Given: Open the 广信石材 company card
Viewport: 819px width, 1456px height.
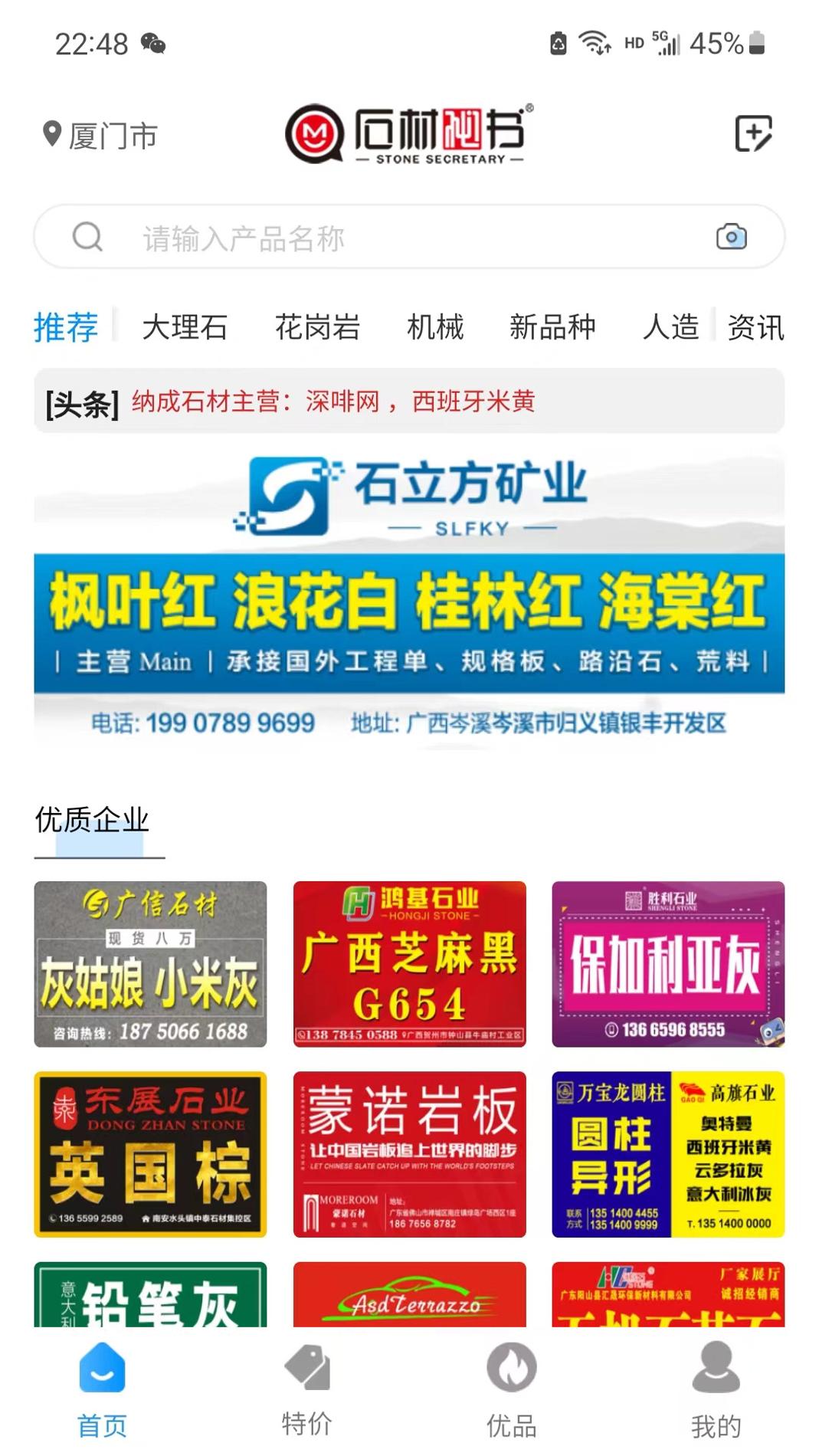Looking at the screenshot, I should pyautogui.click(x=151, y=962).
